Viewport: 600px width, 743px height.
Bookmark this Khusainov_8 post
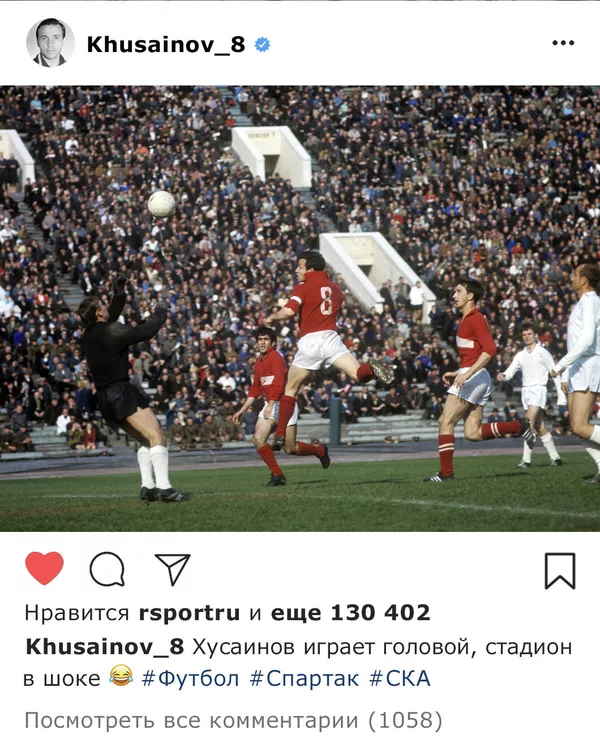(x=559, y=570)
